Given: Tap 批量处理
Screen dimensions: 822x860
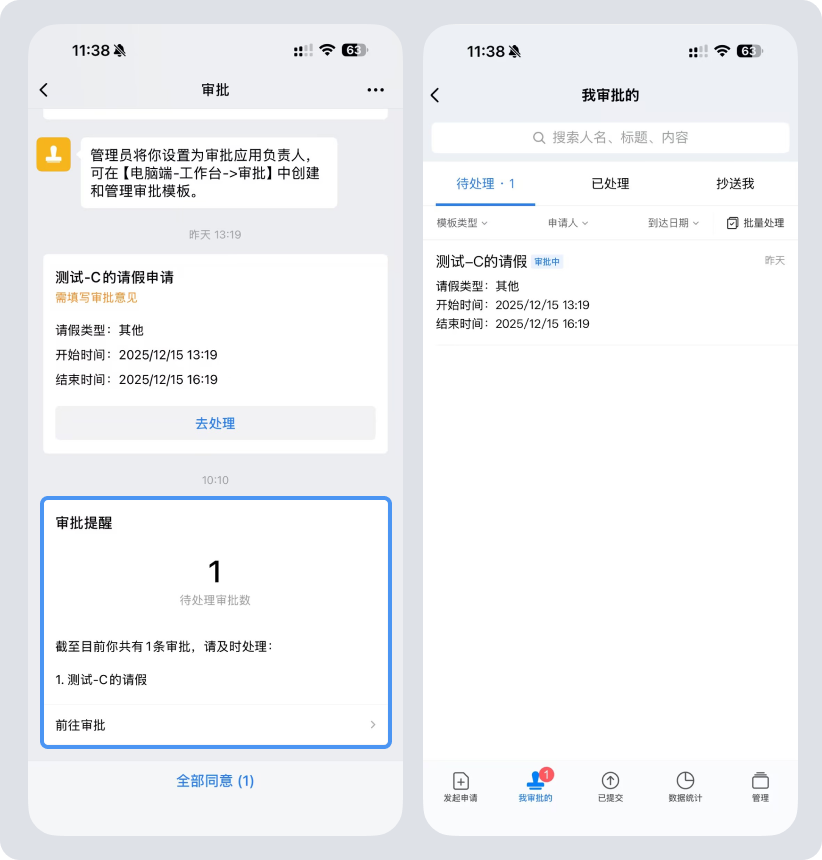Looking at the screenshot, I should coord(755,223).
